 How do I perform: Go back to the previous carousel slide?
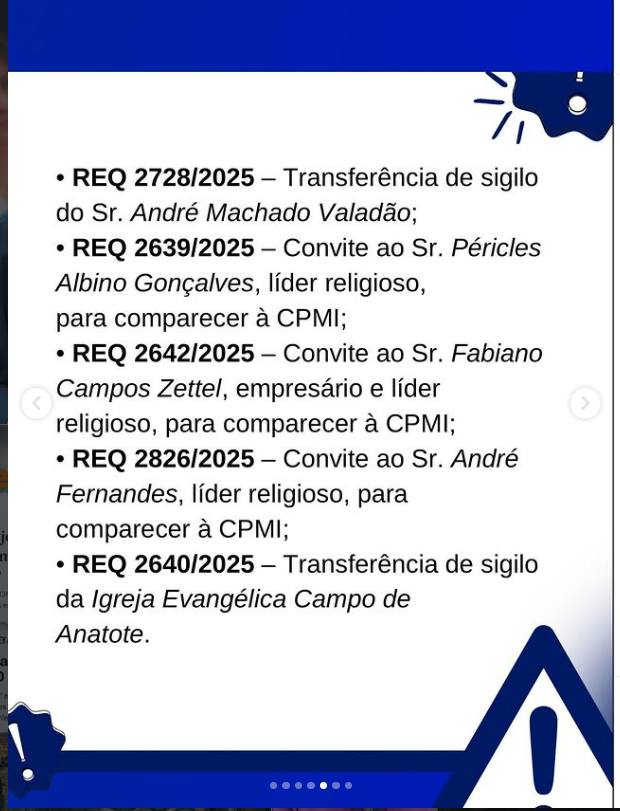(x=37, y=404)
